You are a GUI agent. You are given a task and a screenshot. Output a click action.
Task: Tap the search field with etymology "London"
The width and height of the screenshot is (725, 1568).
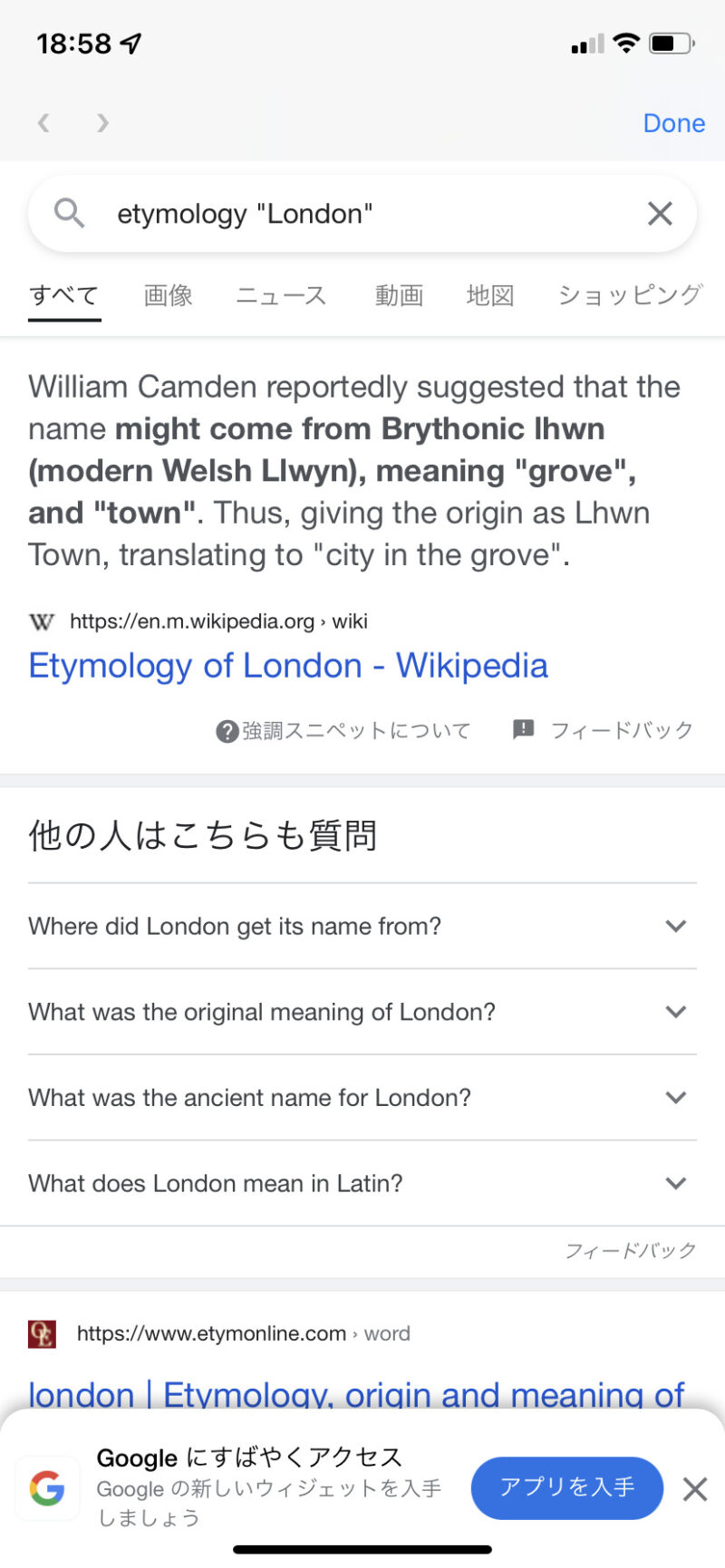tap(362, 214)
